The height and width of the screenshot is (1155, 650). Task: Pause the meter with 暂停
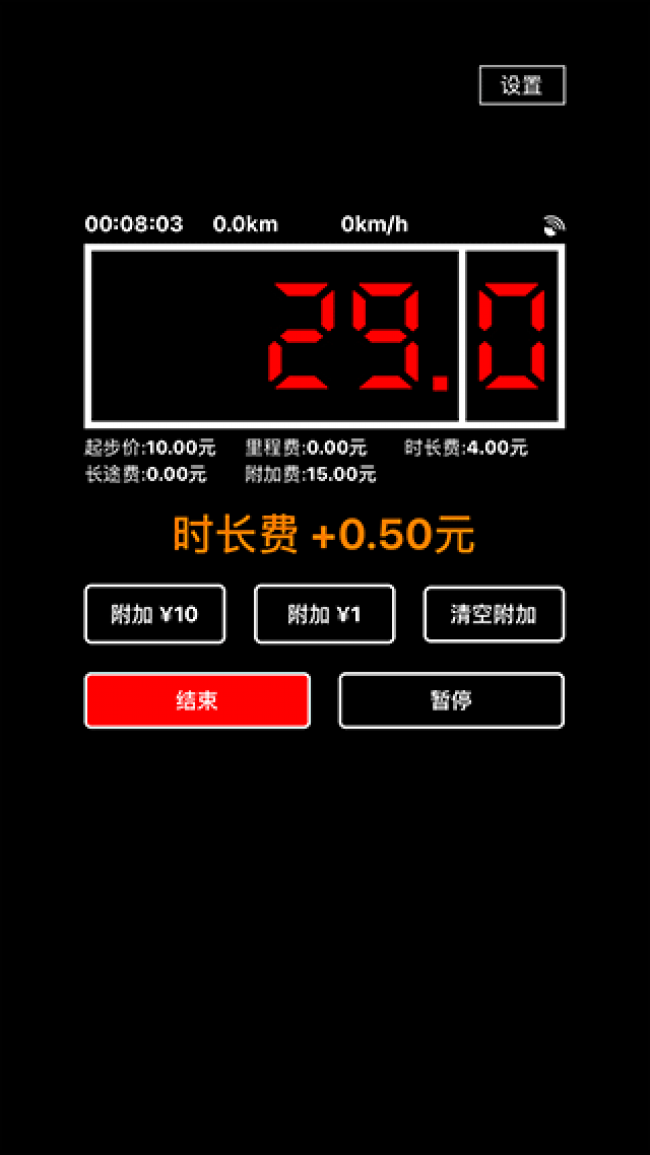point(451,700)
